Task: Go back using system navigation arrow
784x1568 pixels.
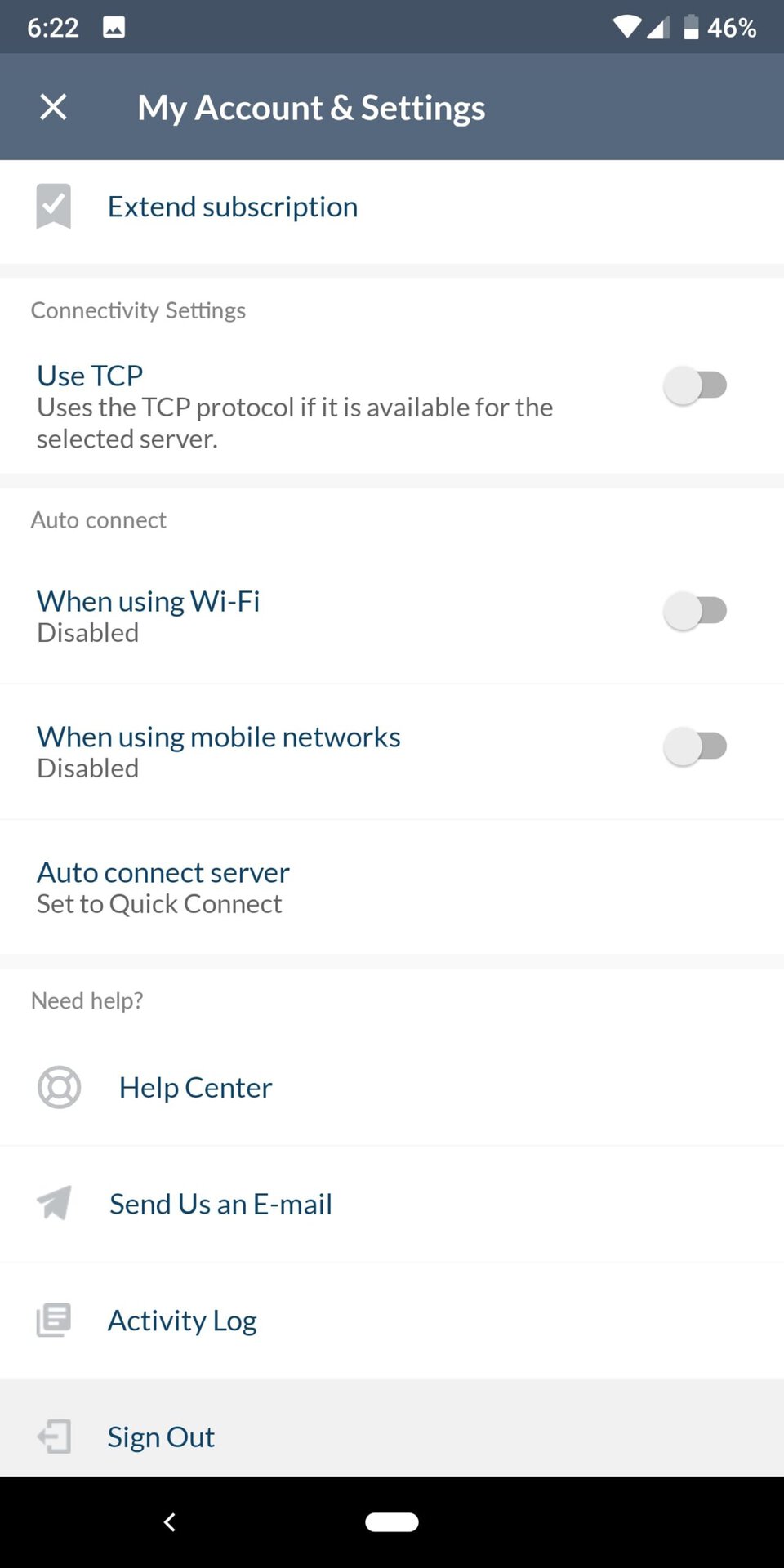Action: (170, 1522)
